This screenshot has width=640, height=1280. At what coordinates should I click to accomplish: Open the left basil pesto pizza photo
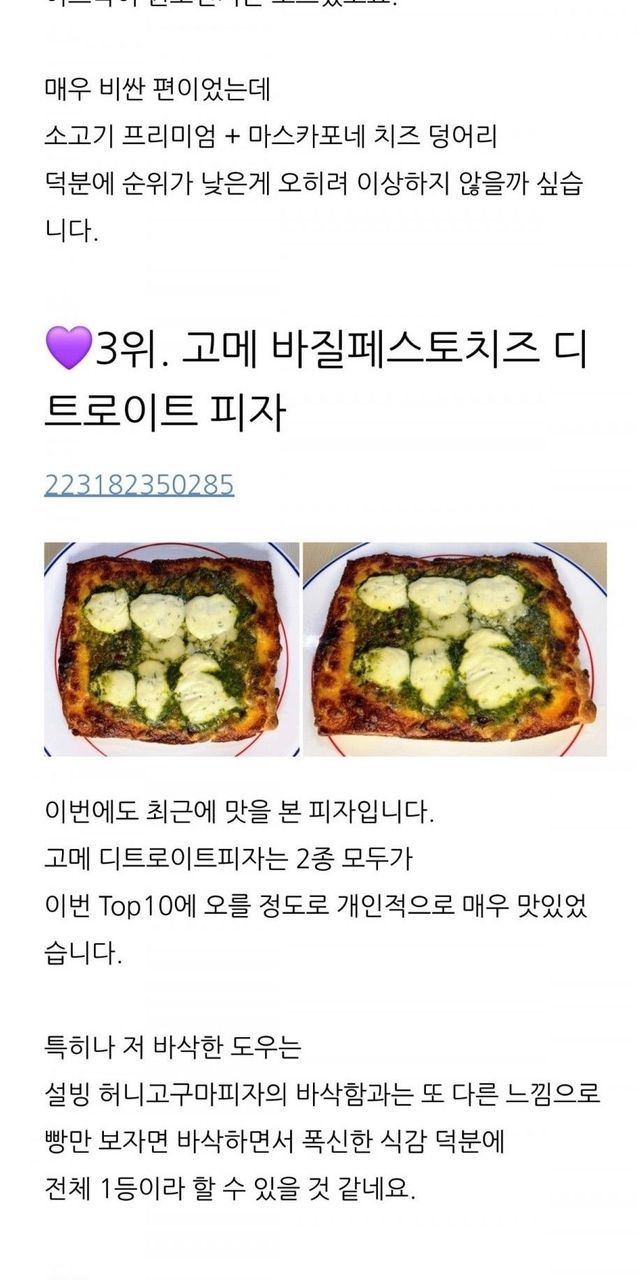171,649
